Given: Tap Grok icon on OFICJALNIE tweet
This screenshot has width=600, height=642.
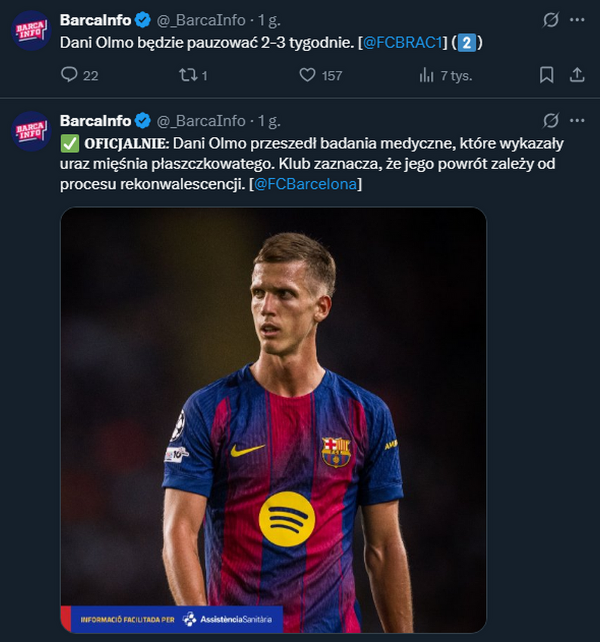Looking at the screenshot, I should [549, 121].
